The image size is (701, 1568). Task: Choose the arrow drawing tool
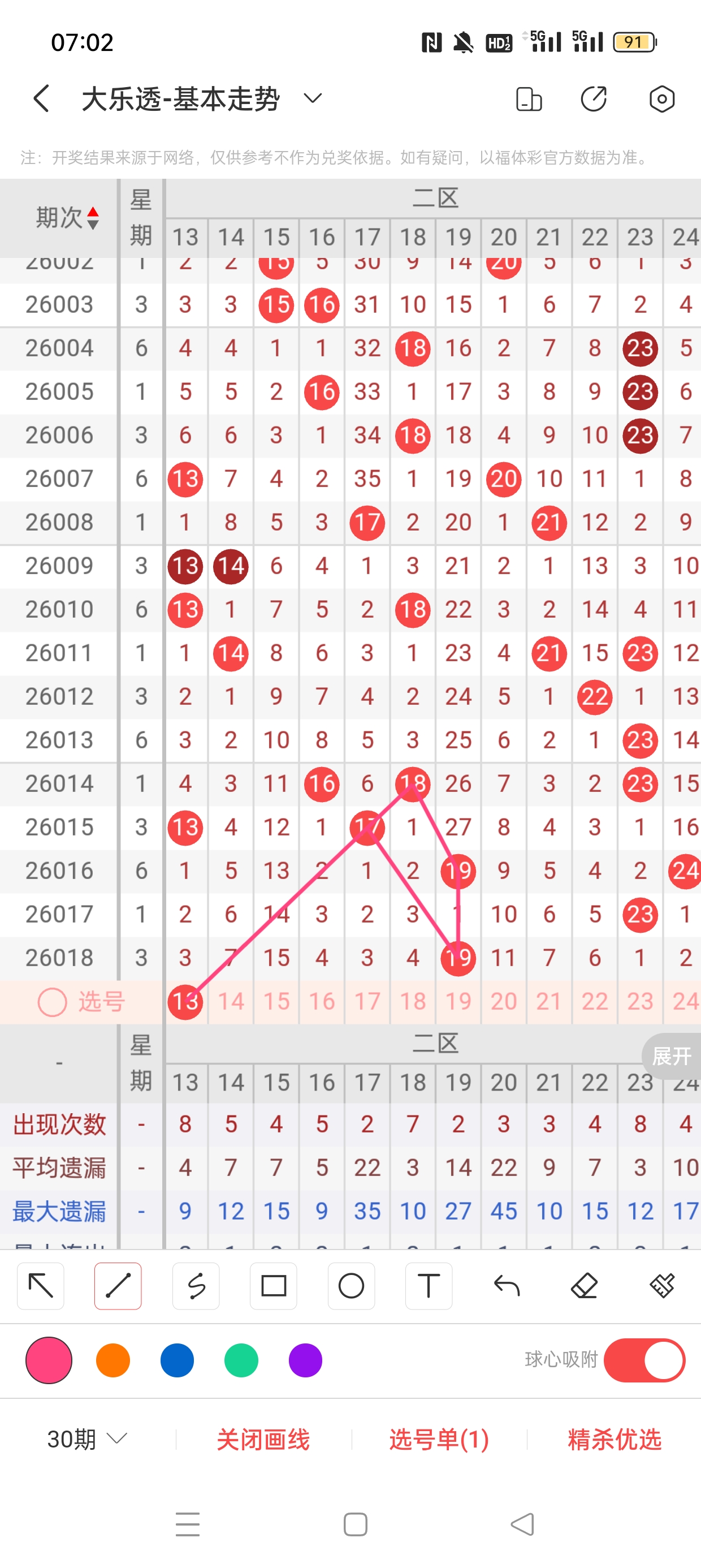point(41,1286)
